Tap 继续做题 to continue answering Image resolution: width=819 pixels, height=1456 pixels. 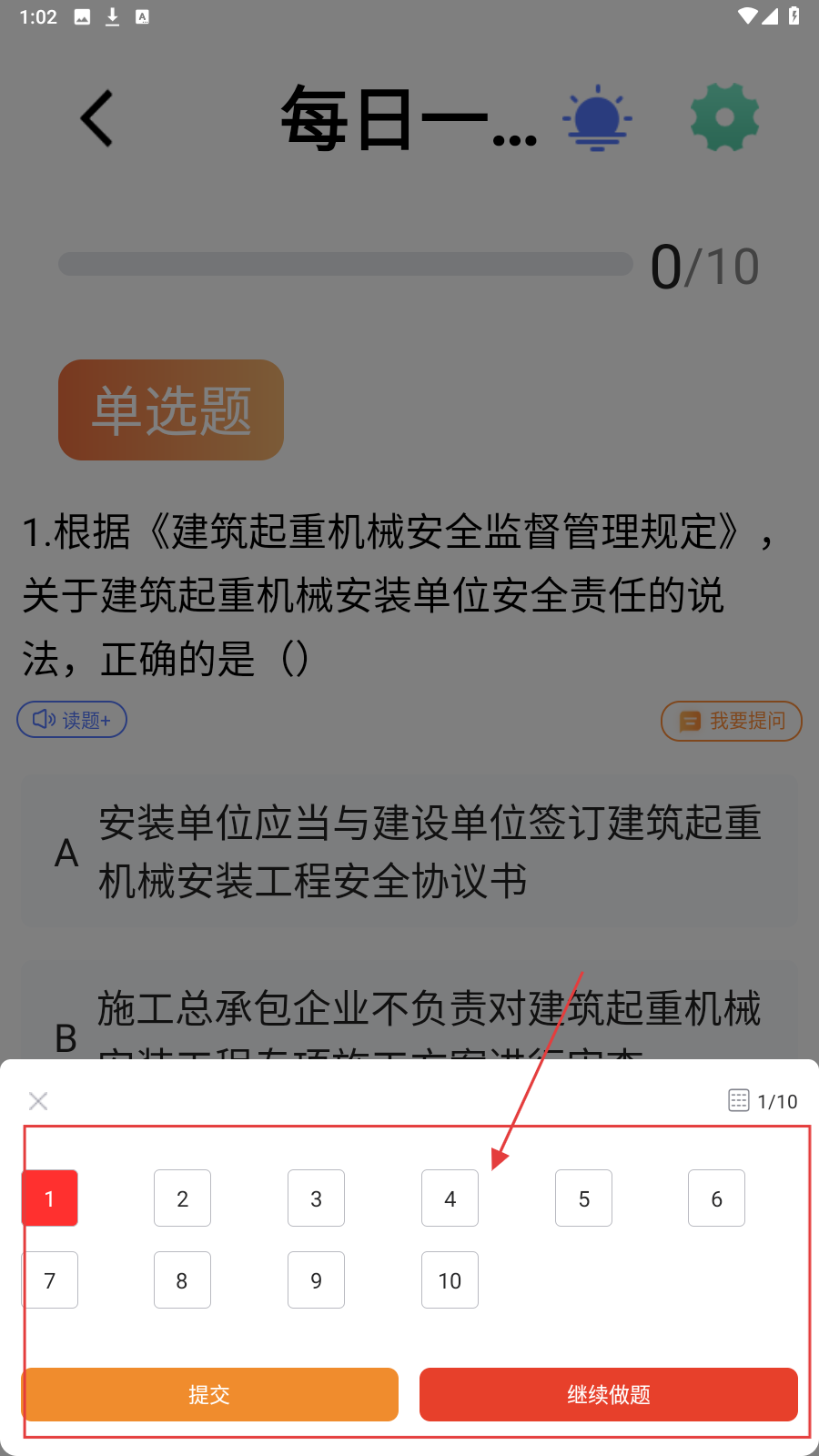click(x=608, y=1394)
